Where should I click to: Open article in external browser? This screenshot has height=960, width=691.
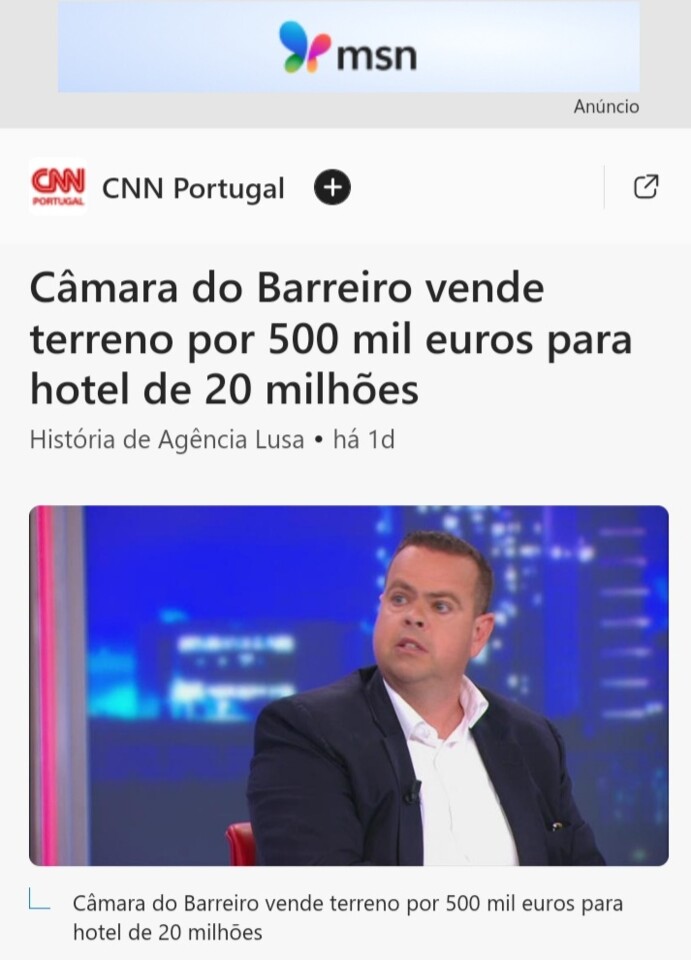(x=646, y=187)
